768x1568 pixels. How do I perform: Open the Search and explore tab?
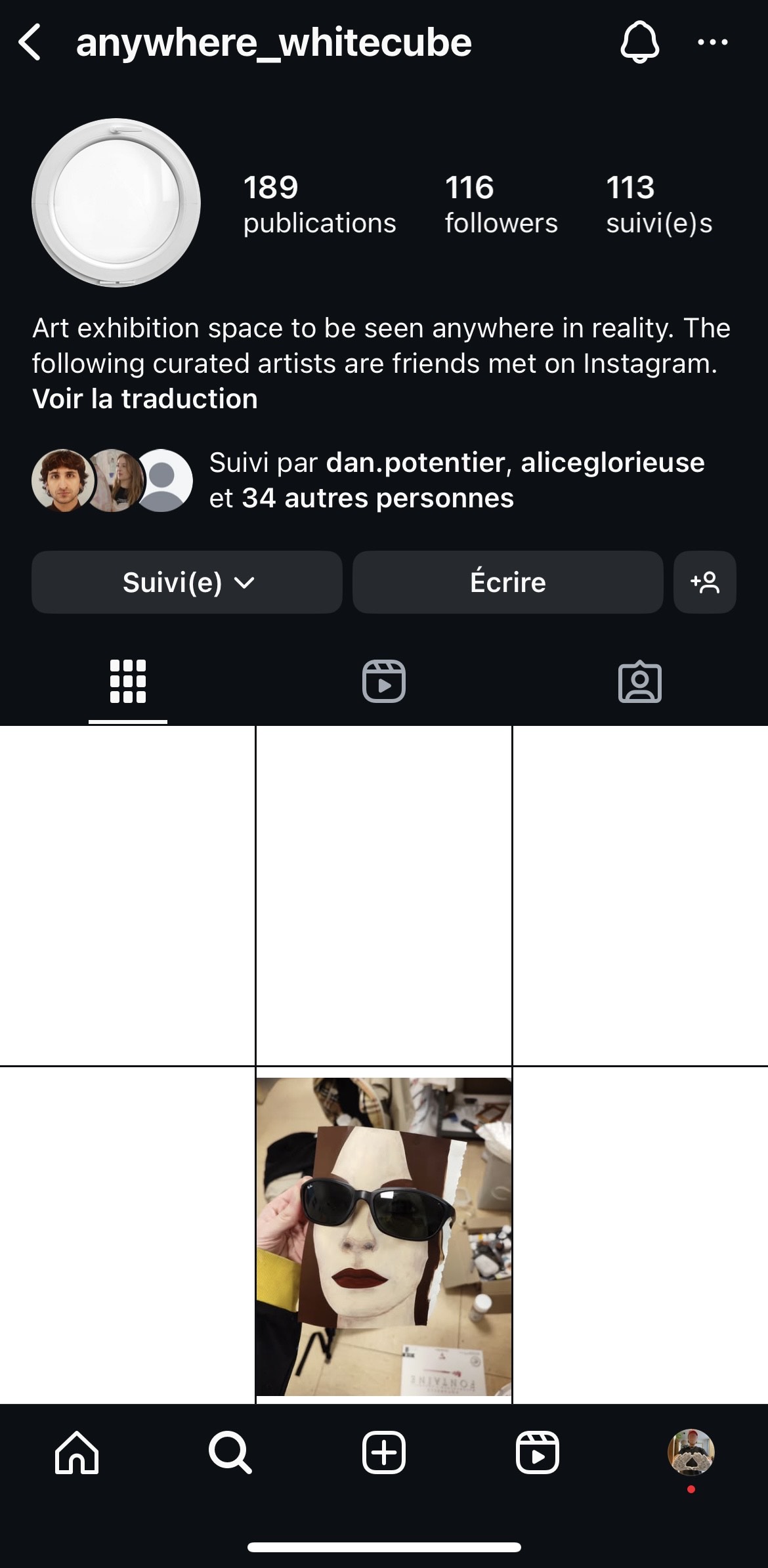tap(230, 1452)
